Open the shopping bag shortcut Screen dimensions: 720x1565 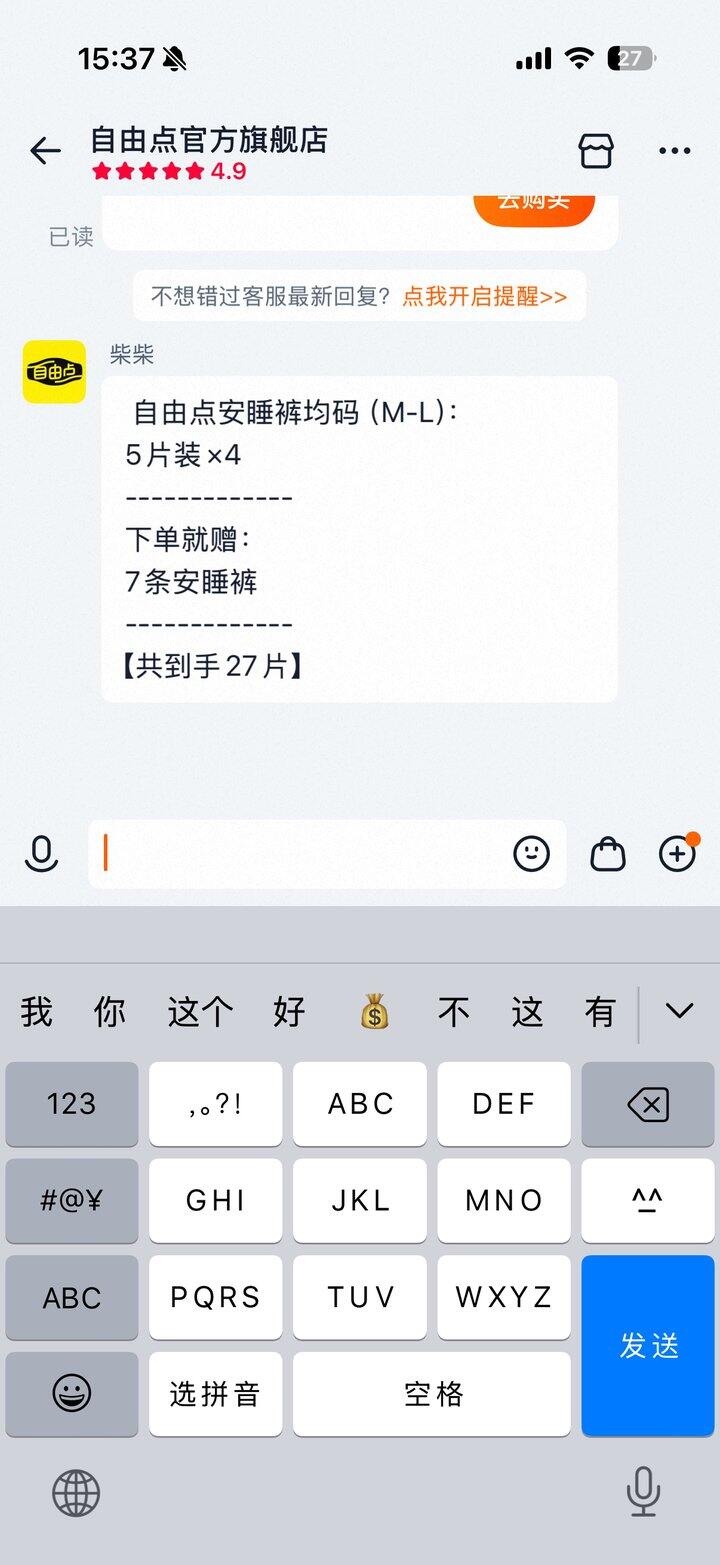(608, 854)
